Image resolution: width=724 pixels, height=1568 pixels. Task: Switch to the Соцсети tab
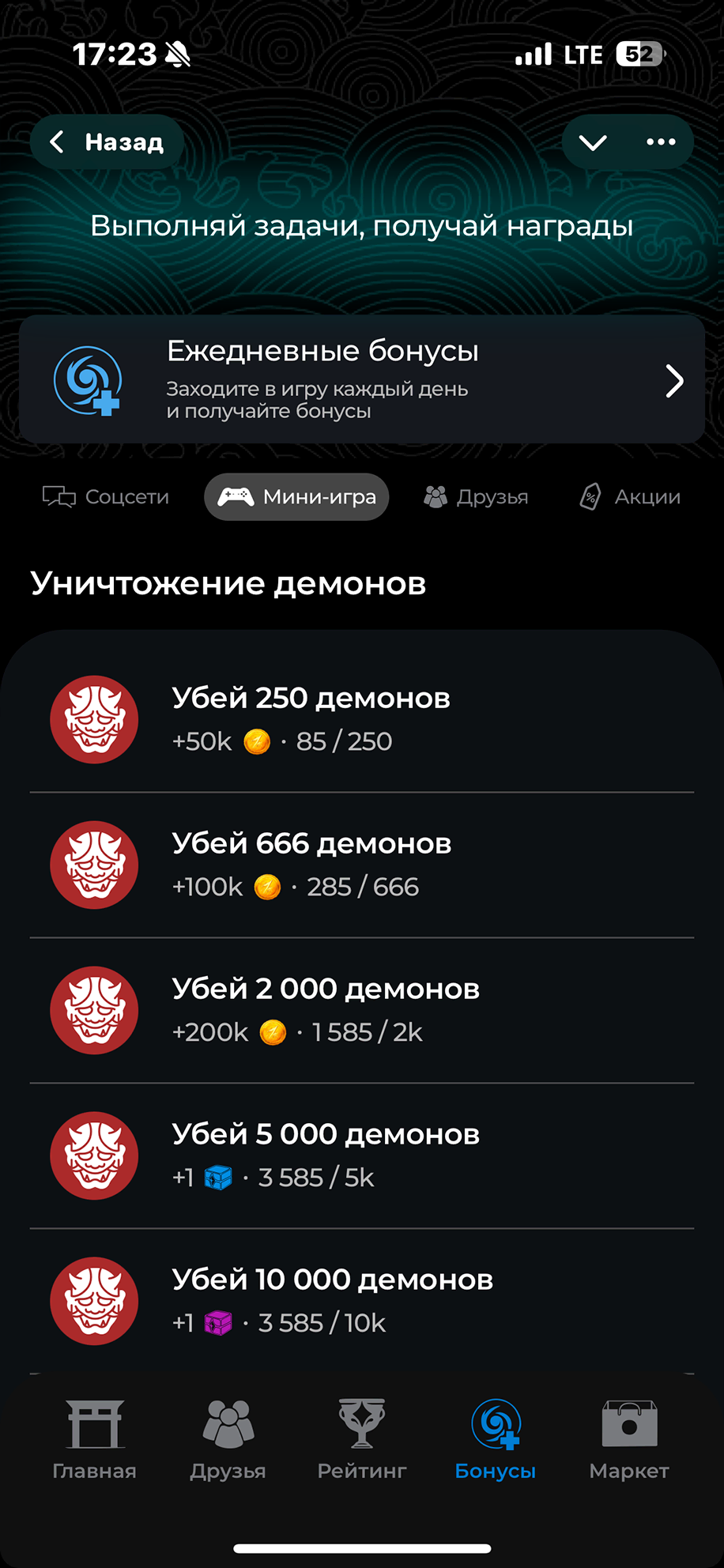[x=106, y=497]
